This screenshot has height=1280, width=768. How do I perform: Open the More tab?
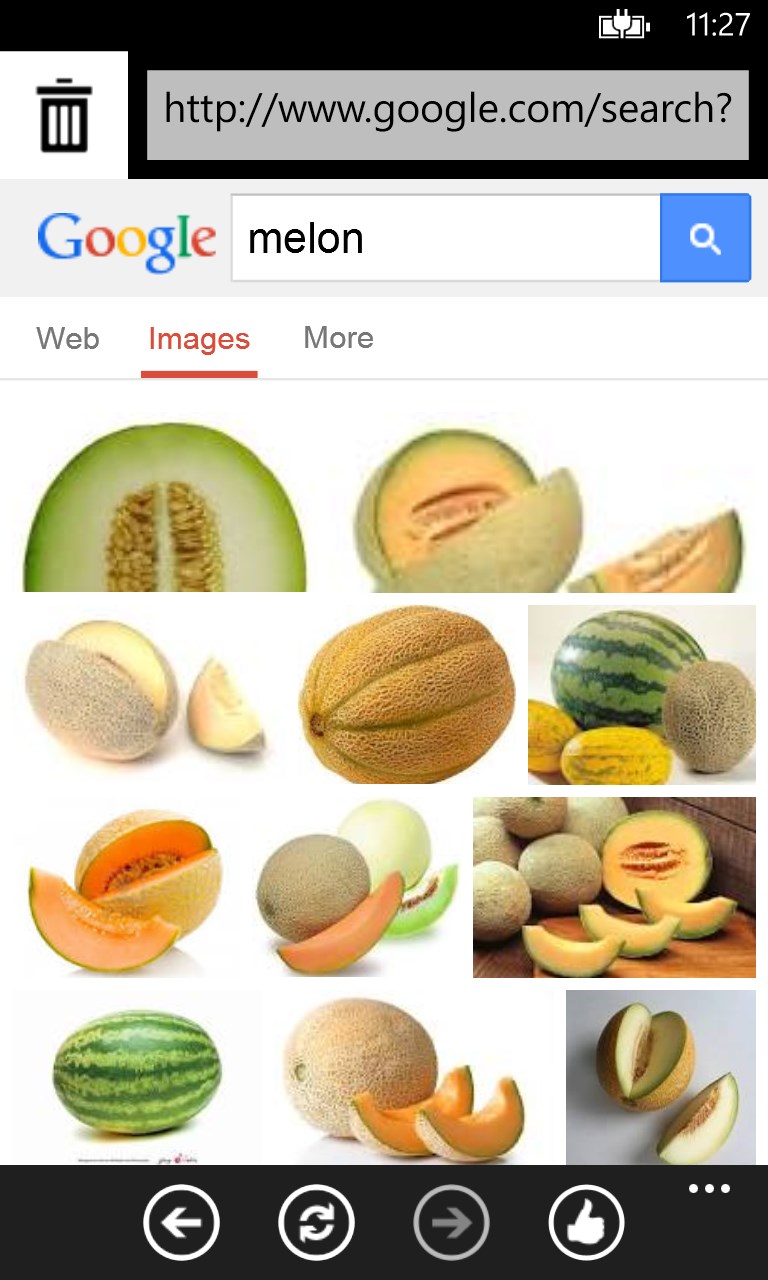pyautogui.click(x=338, y=338)
